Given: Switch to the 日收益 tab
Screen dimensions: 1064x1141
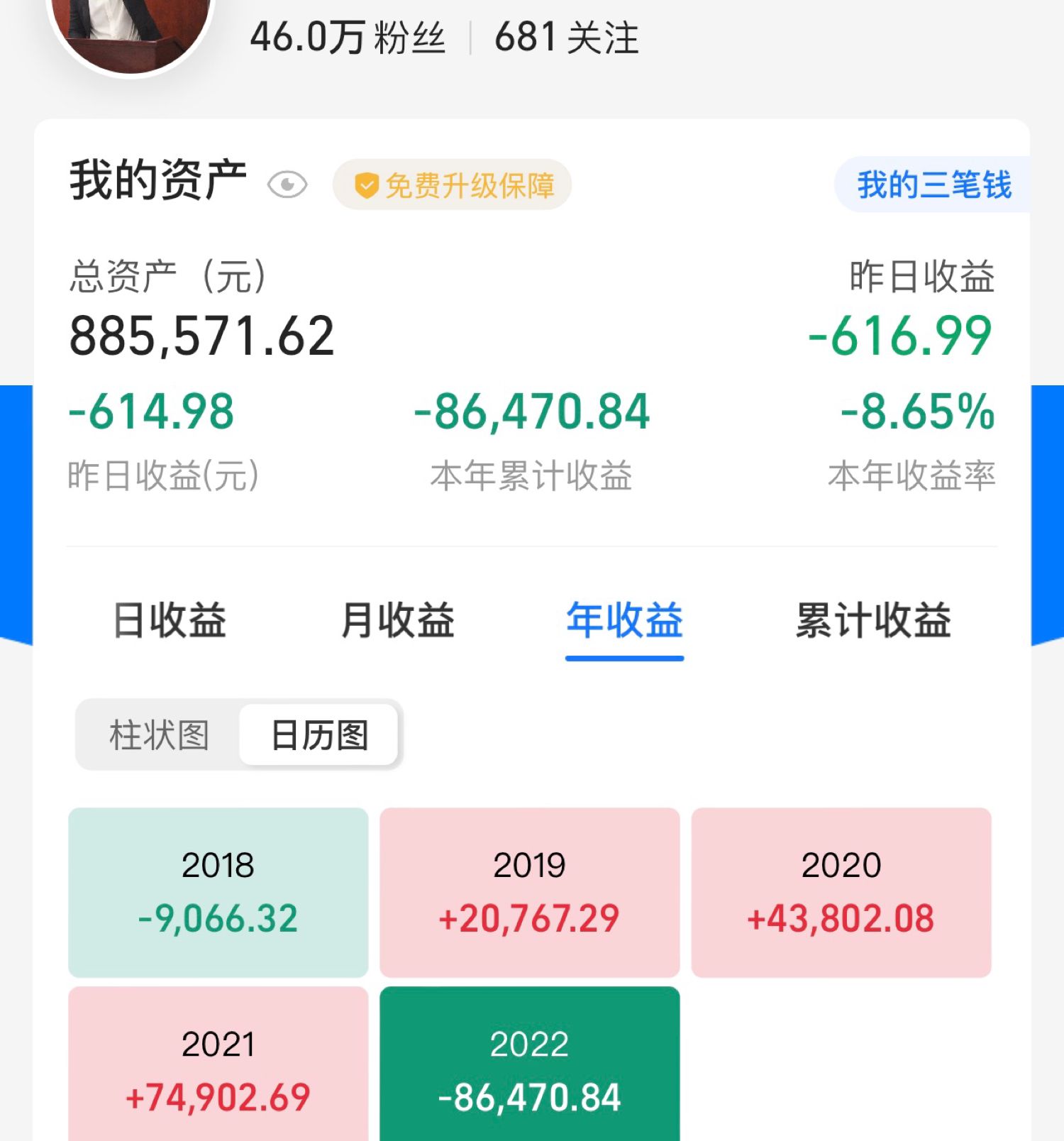Looking at the screenshot, I should pyautogui.click(x=170, y=620).
